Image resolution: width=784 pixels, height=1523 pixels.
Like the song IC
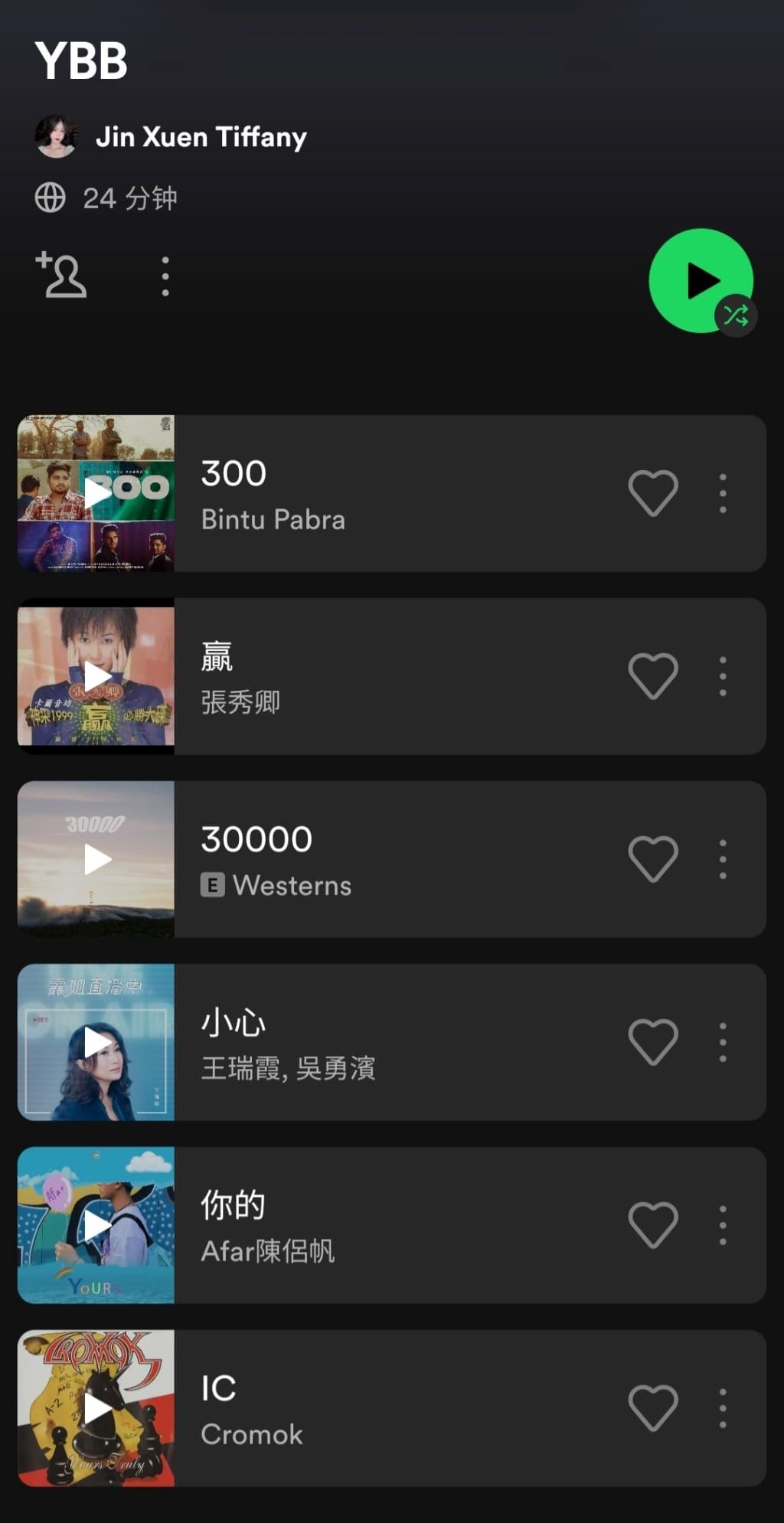pyautogui.click(x=652, y=1408)
